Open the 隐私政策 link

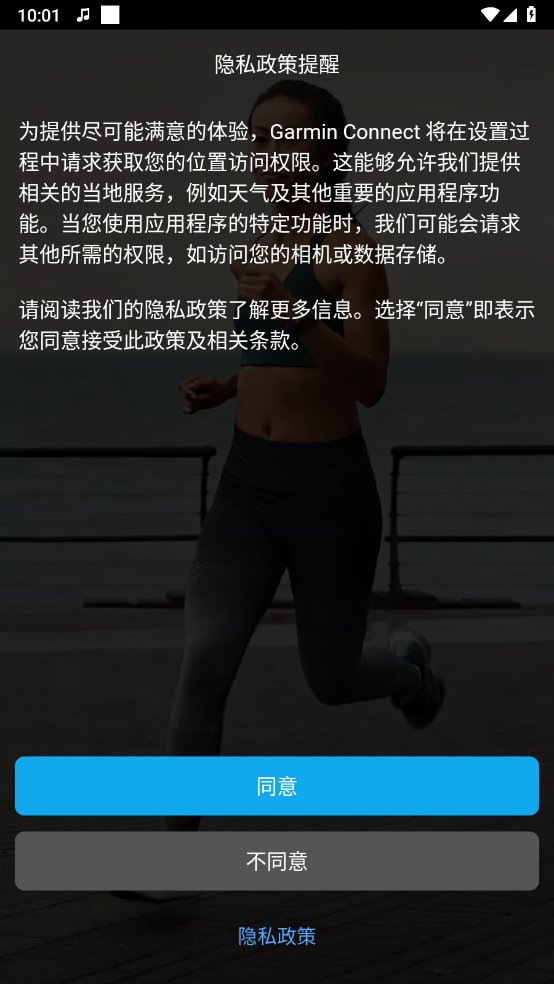click(277, 936)
